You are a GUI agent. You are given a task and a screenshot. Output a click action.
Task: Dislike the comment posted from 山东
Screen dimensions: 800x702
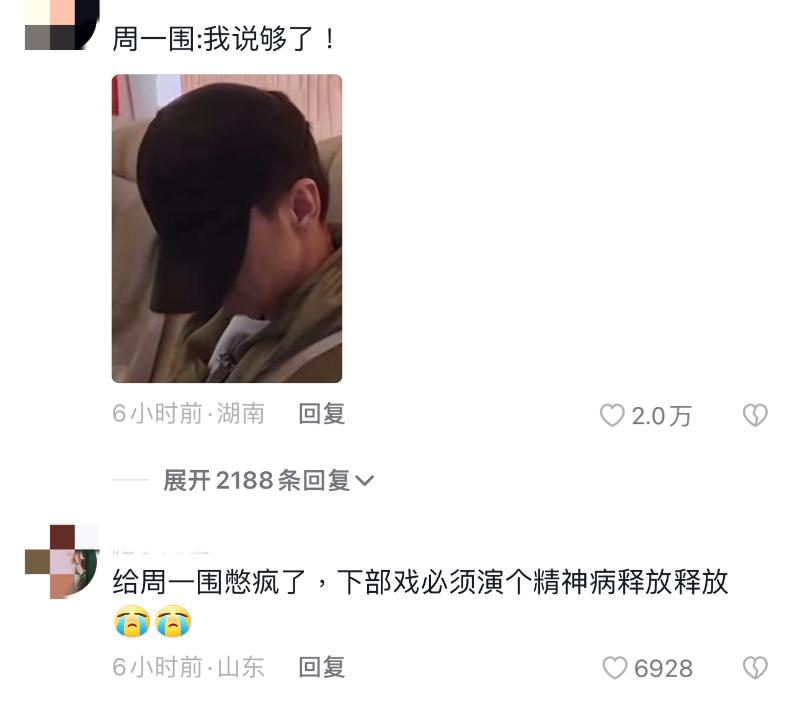pos(755,668)
